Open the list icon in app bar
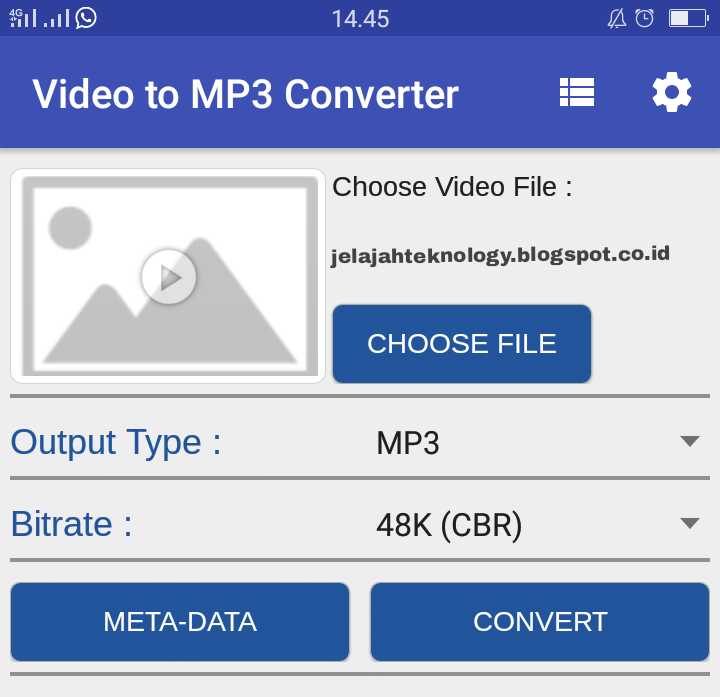 click(x=577, y=92)
